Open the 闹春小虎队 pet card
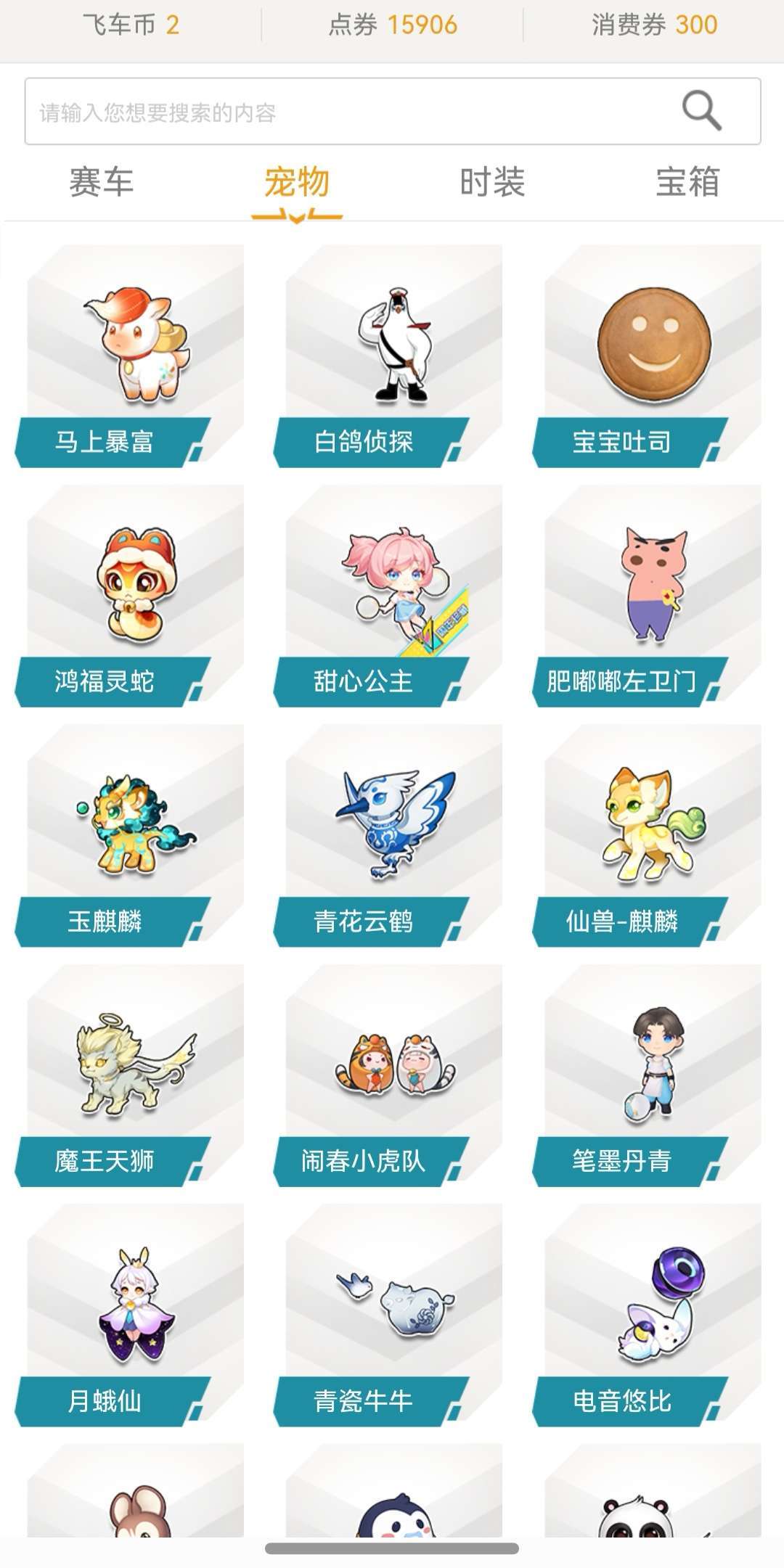This screenshot has height=1568, width=784. coord(388,1076)
